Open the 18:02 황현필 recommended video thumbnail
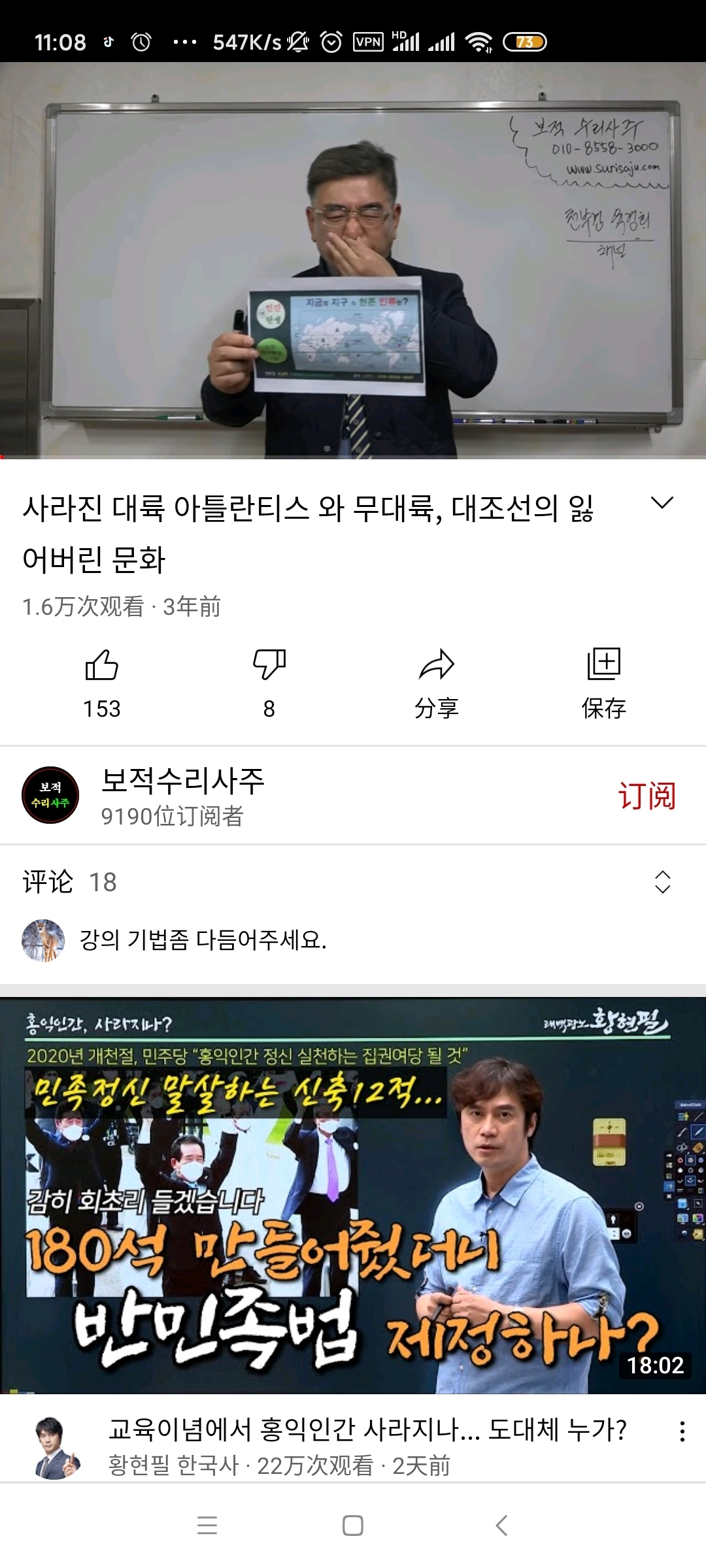Image resolution: width=706 pixels, height=1568 pixels. click(x=353, y=1196)
